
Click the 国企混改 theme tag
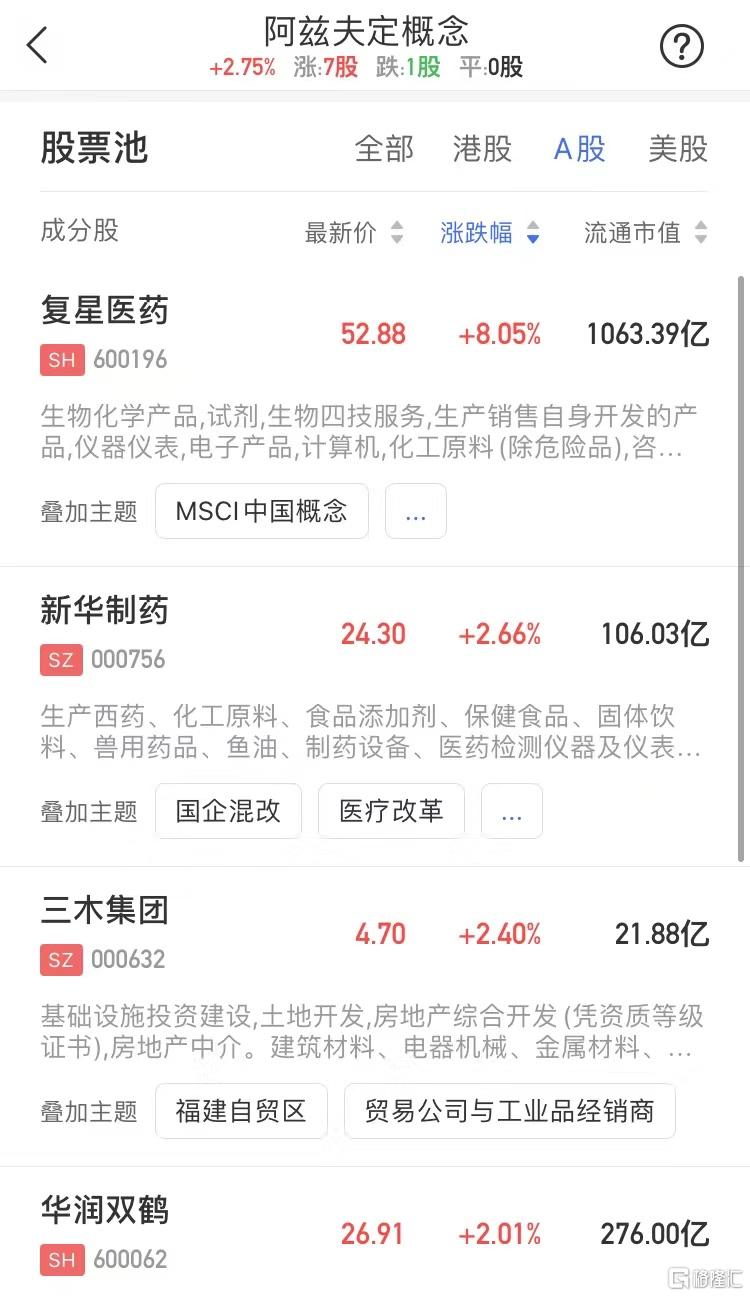pyautogui.click(x=228, y=811)
